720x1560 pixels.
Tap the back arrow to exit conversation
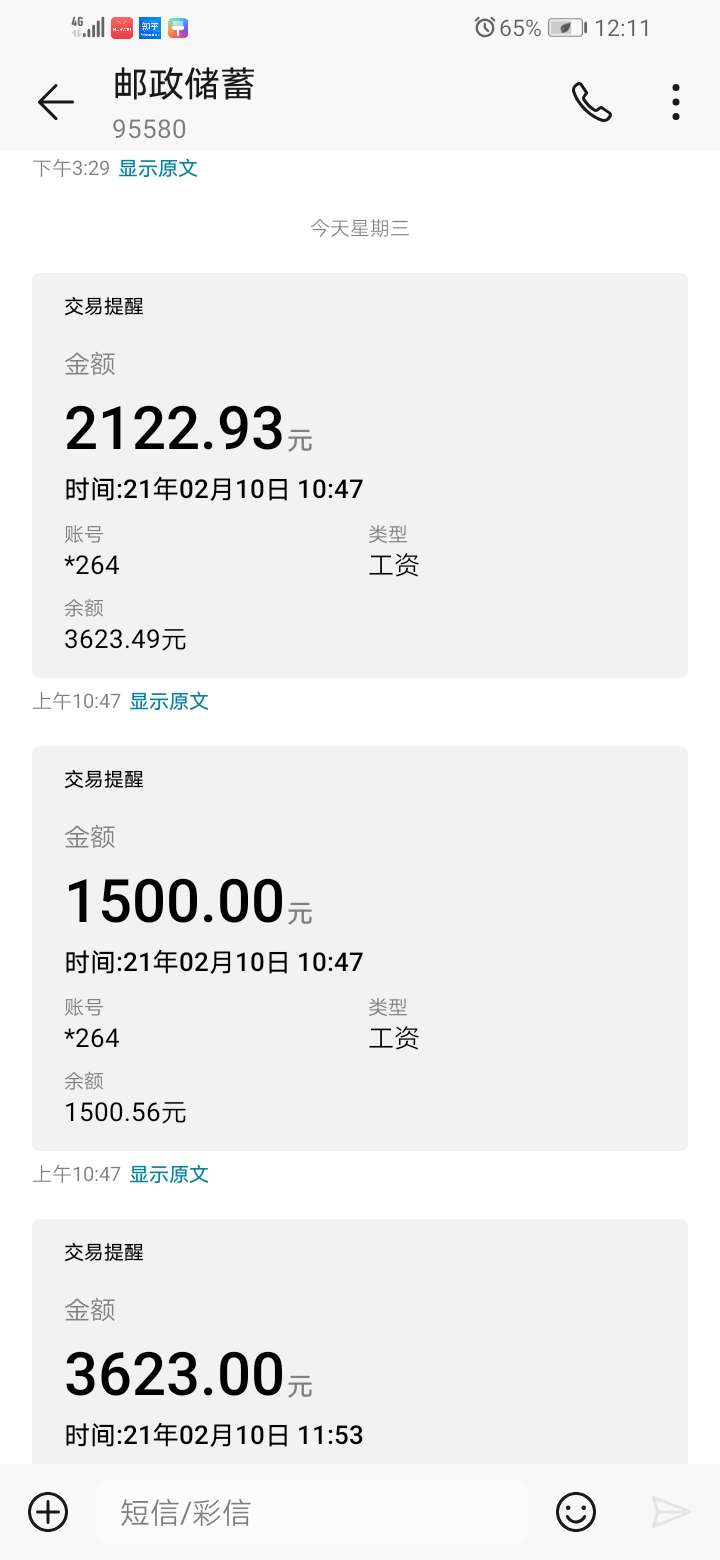55,100
